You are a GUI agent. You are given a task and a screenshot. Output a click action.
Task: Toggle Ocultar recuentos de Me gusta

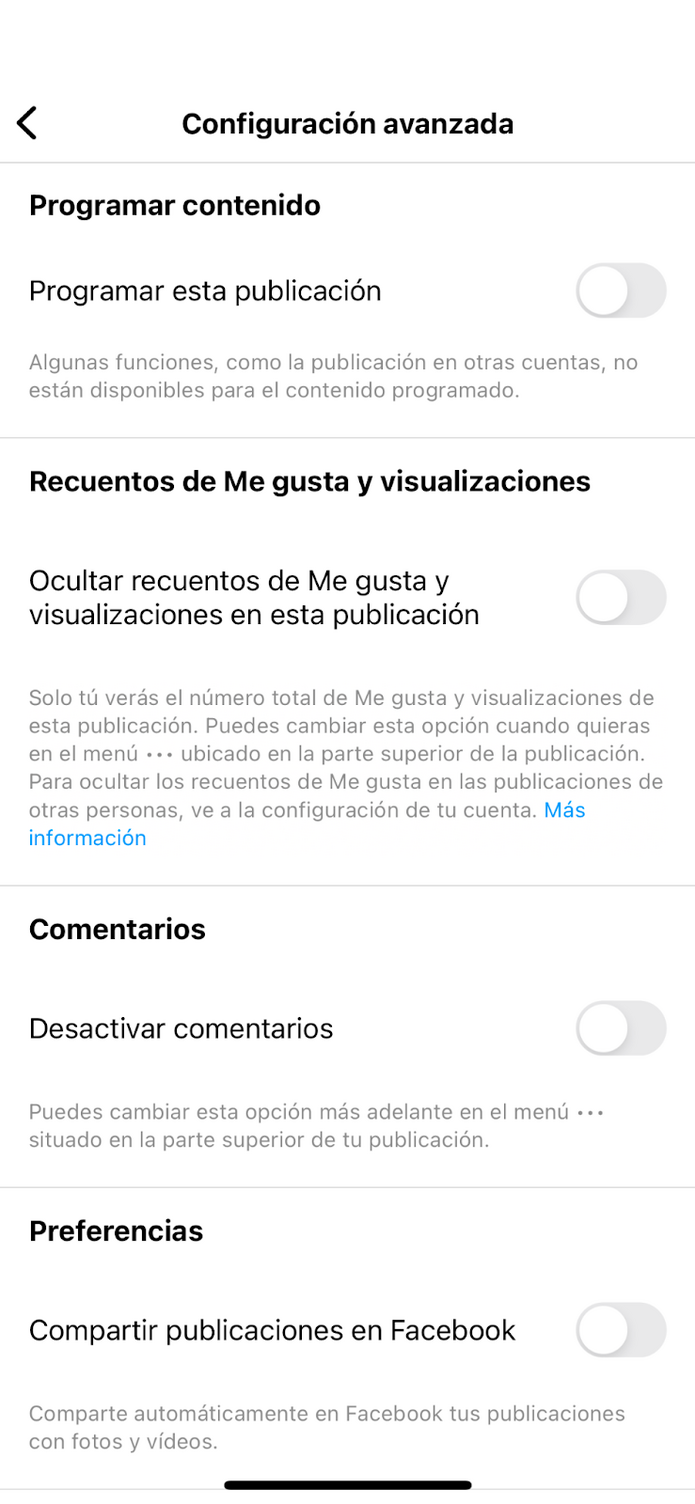tap(621, 597)
